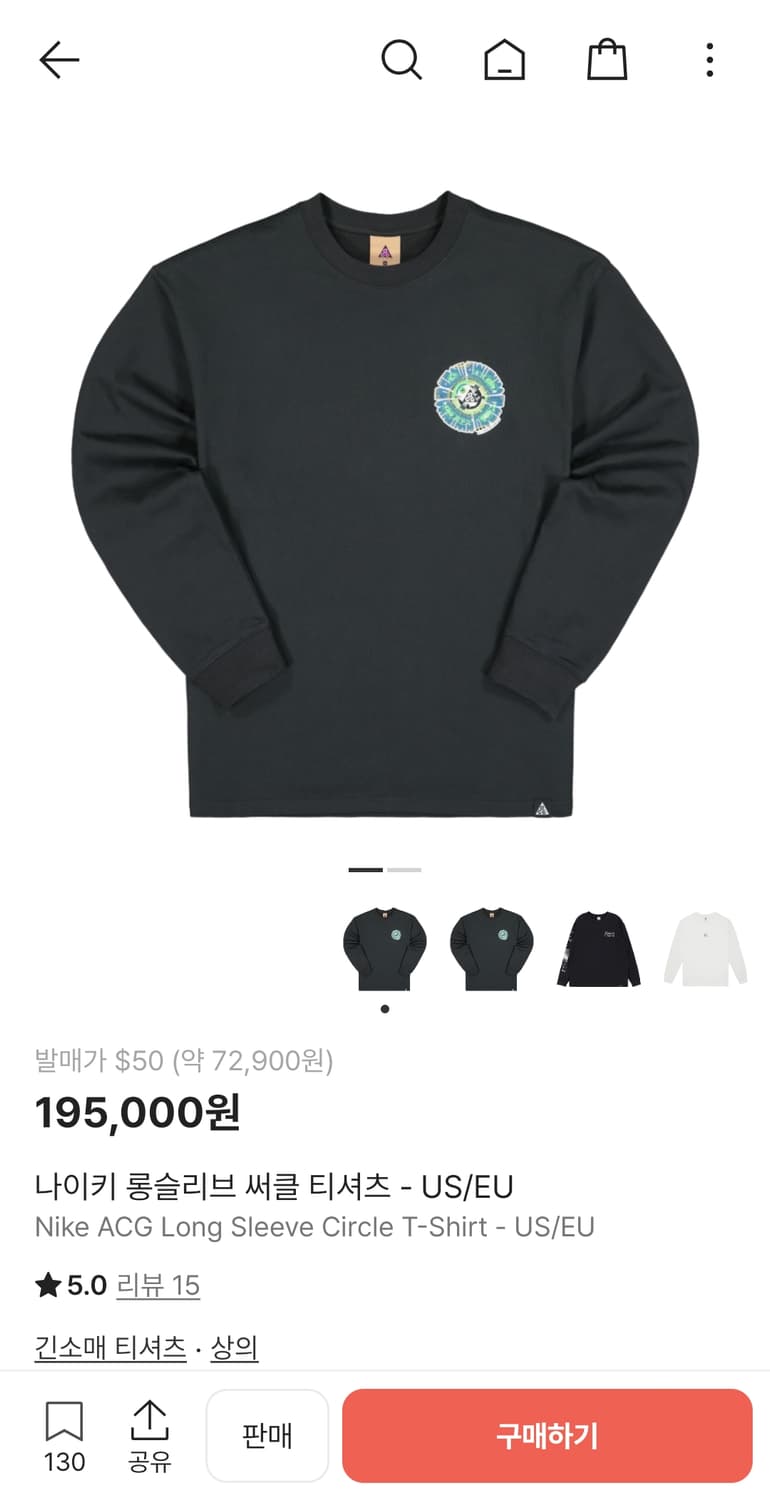The width and height of the screenshot is (770, 1500).
Task: Open the three-dot overflow menu
Action: click(x=708, y=60)
